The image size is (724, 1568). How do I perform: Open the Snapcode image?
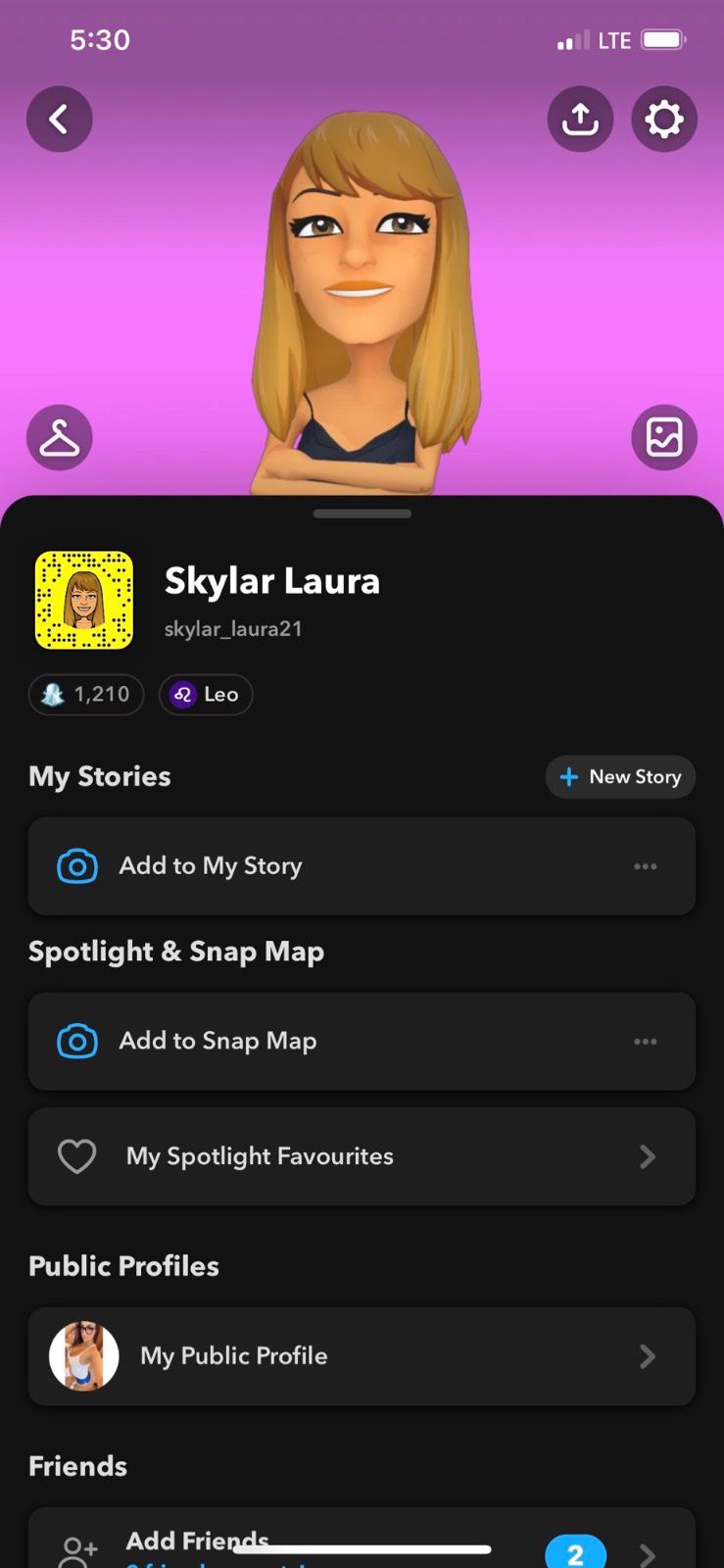pos(84,600)
